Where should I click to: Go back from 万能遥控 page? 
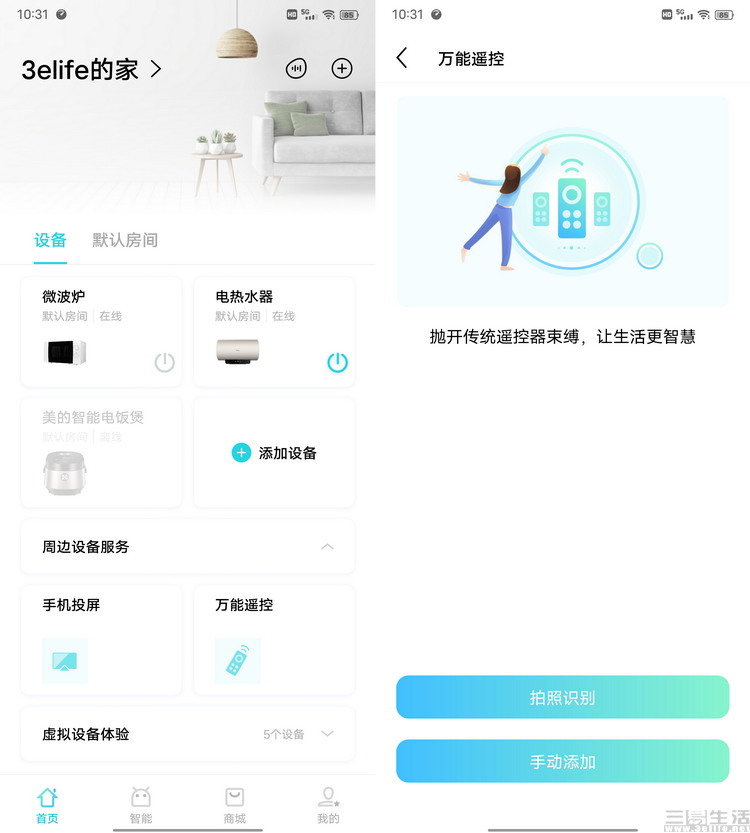pos(402,58)
